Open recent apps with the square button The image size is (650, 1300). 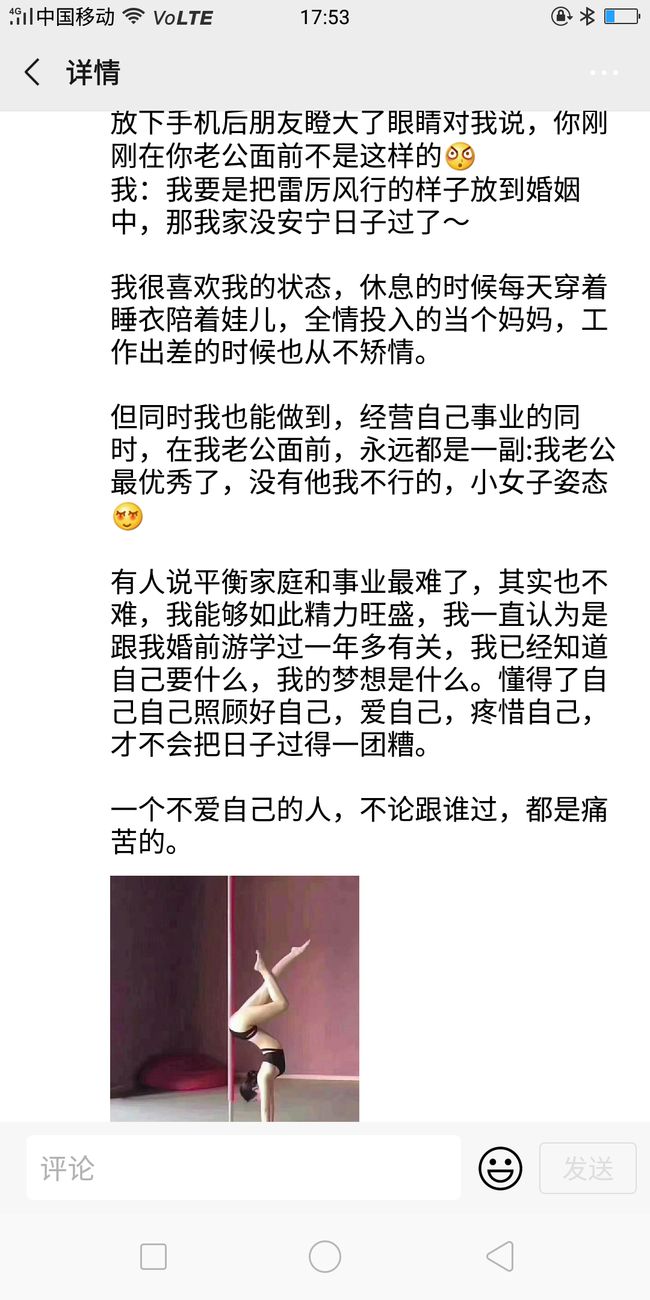153,1256
